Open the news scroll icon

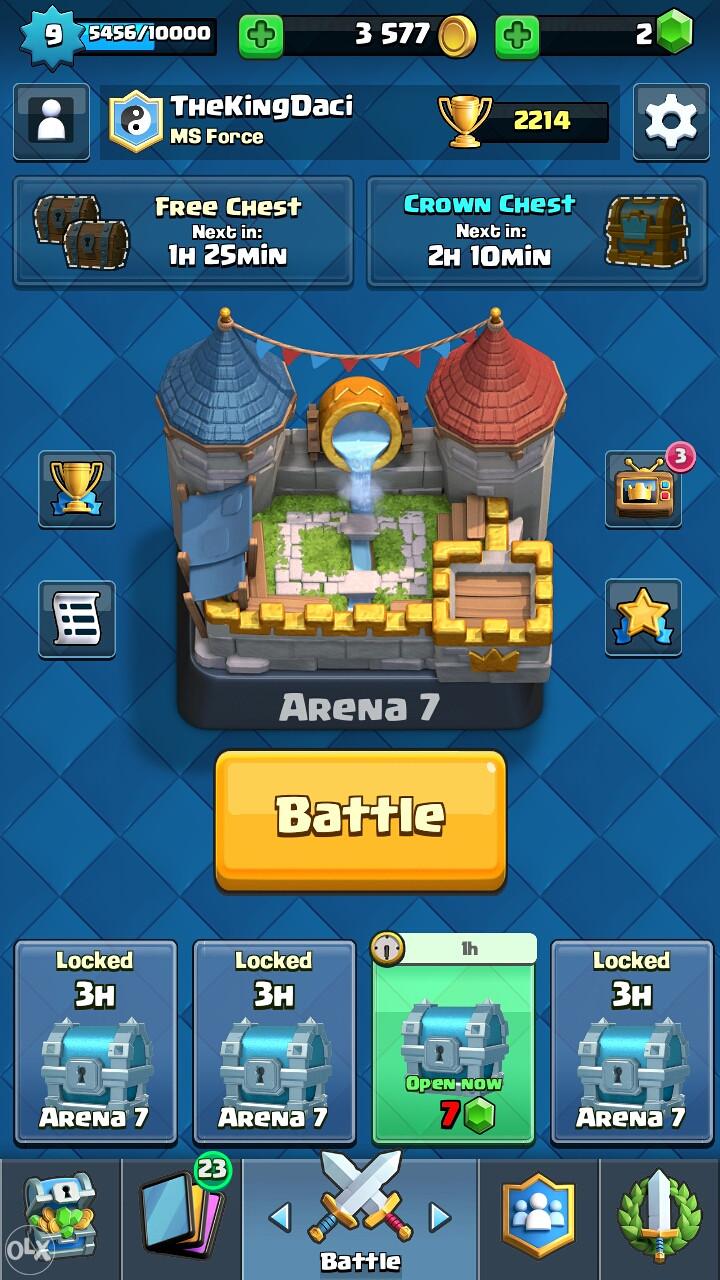77,619
